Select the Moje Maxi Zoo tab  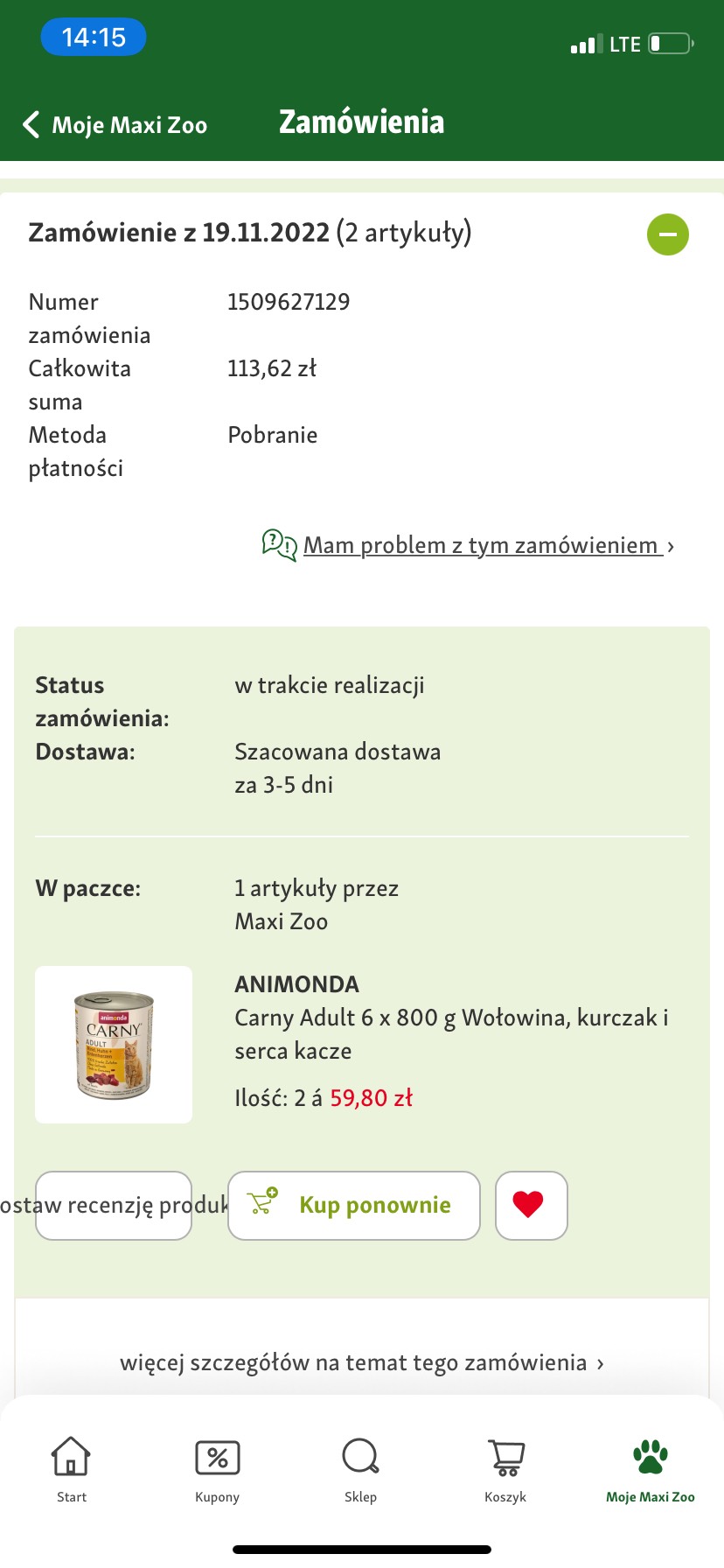click(x=650, y=1470)
